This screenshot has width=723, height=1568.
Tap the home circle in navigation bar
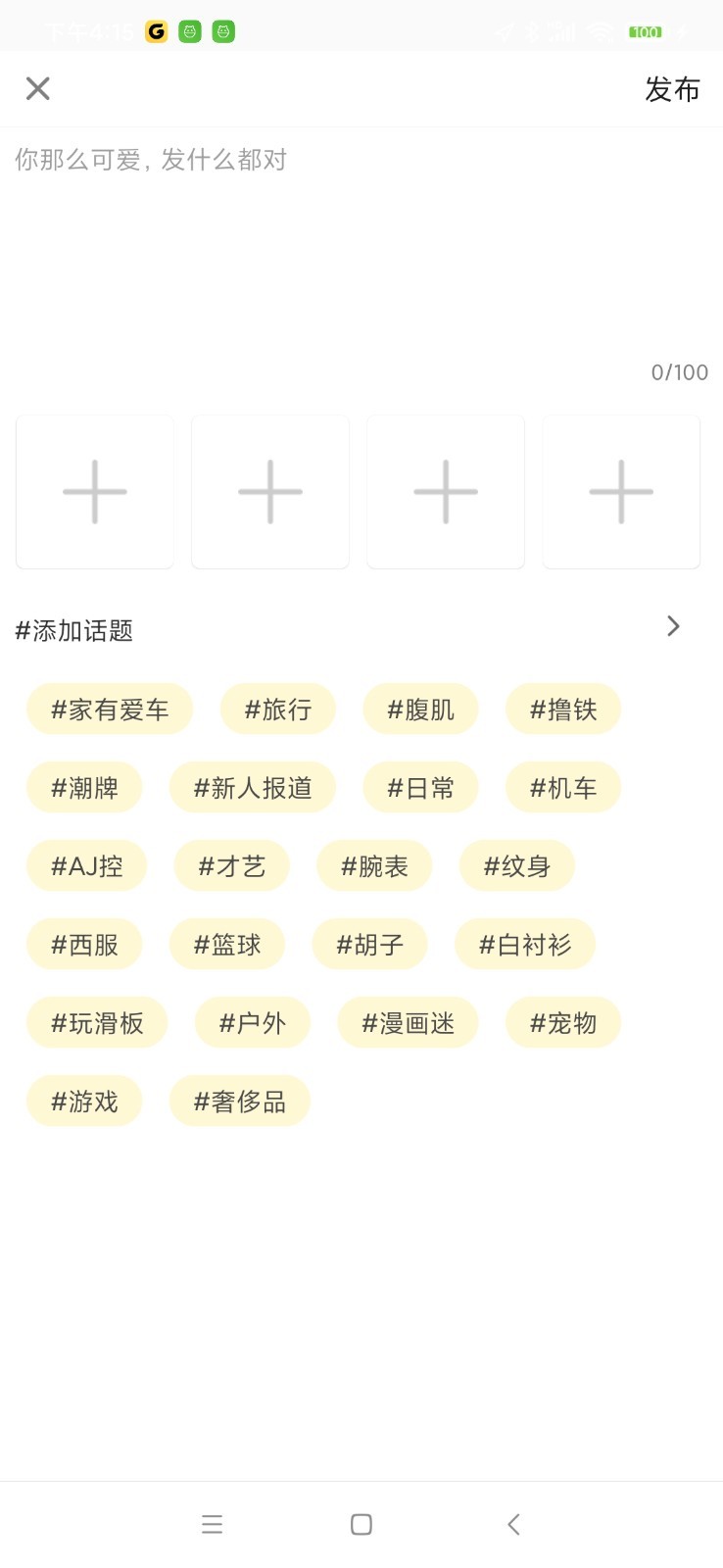pyautogui.click(x=361, y=1524)
